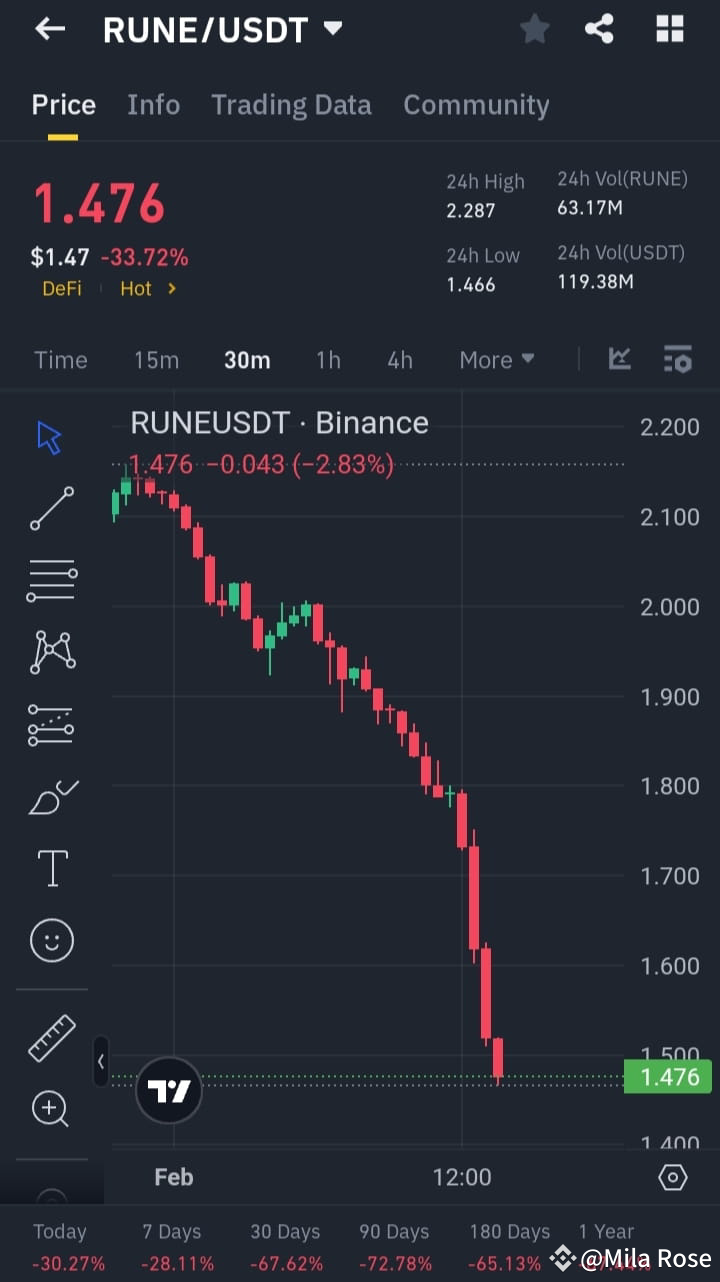The width and height of the screenshot is (720, 1282).
Task: Open the zoom-in chart tool
Action: pyautogui.click(x=51, y=1109)
